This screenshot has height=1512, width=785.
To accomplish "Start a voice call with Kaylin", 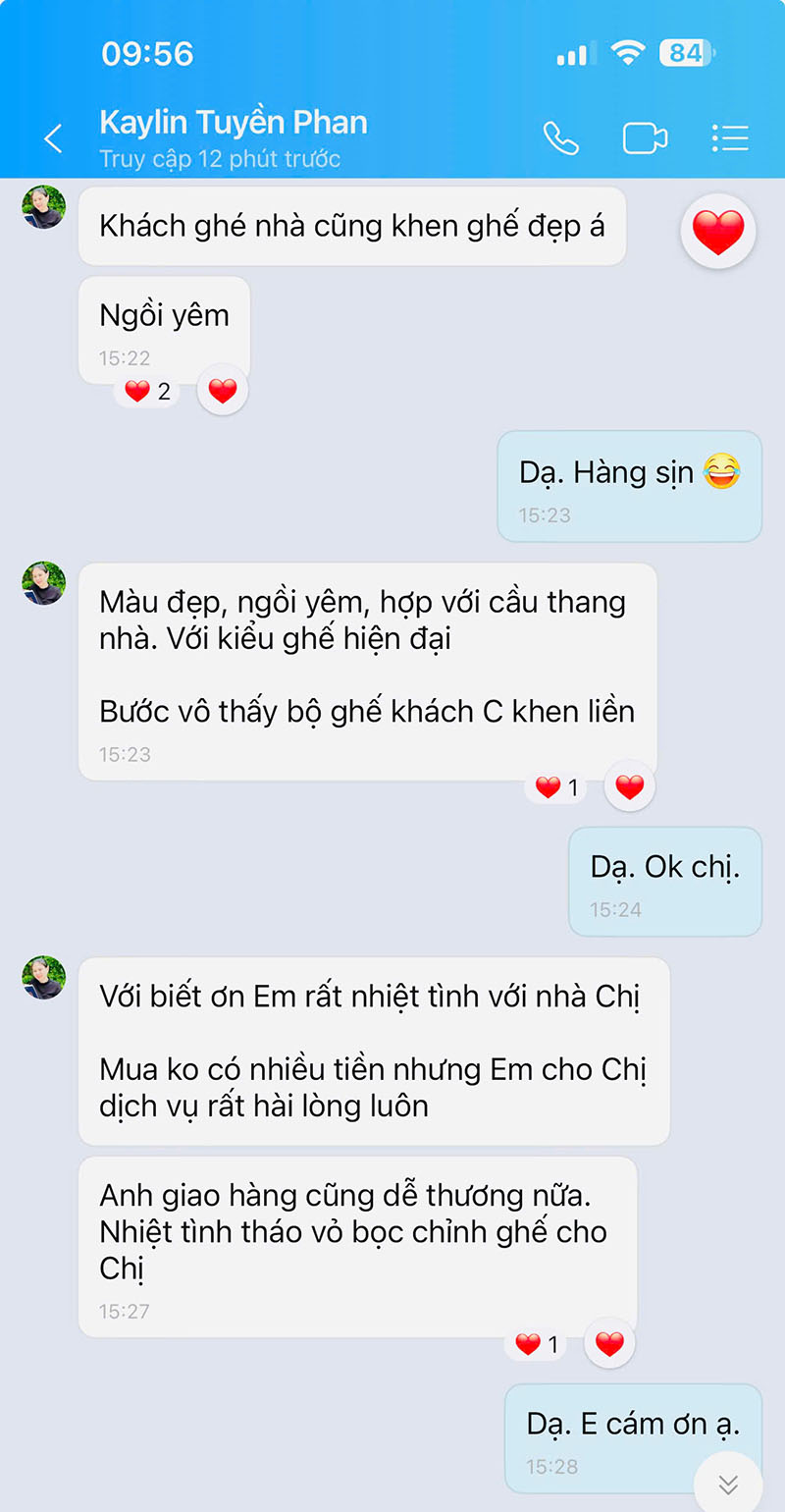I will 561,138.
